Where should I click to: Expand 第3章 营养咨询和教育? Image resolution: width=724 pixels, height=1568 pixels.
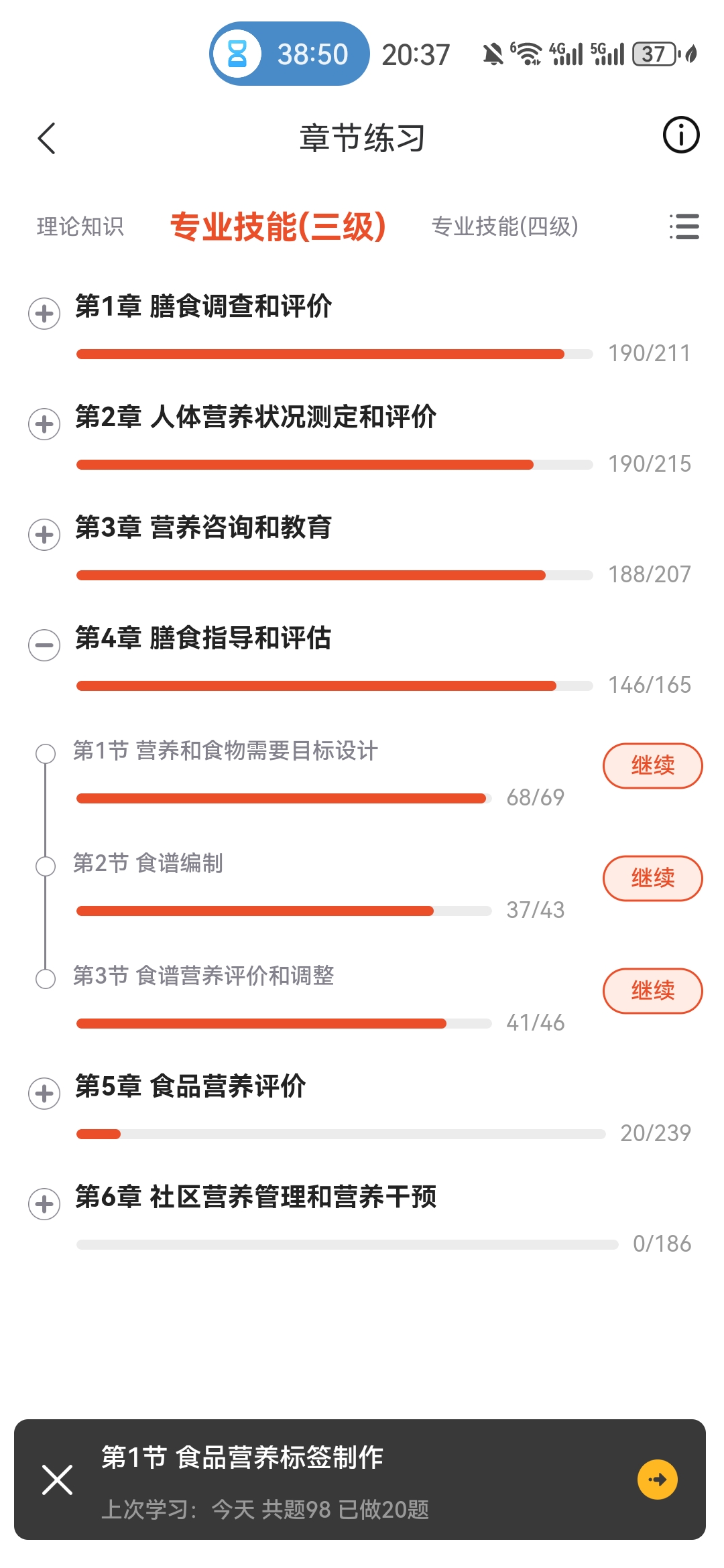pos(44,535)
